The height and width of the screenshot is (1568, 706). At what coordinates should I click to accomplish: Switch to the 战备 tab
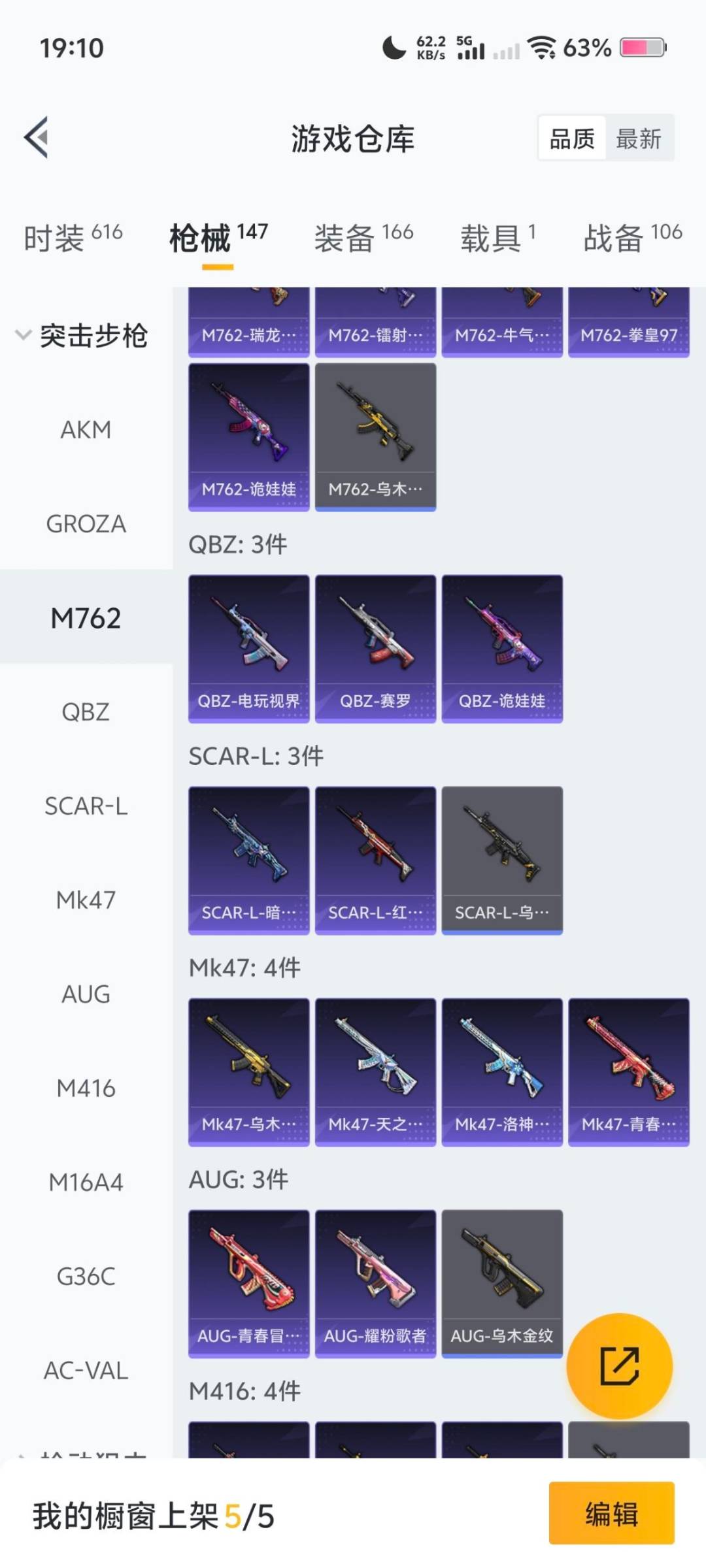pos(632,237)
